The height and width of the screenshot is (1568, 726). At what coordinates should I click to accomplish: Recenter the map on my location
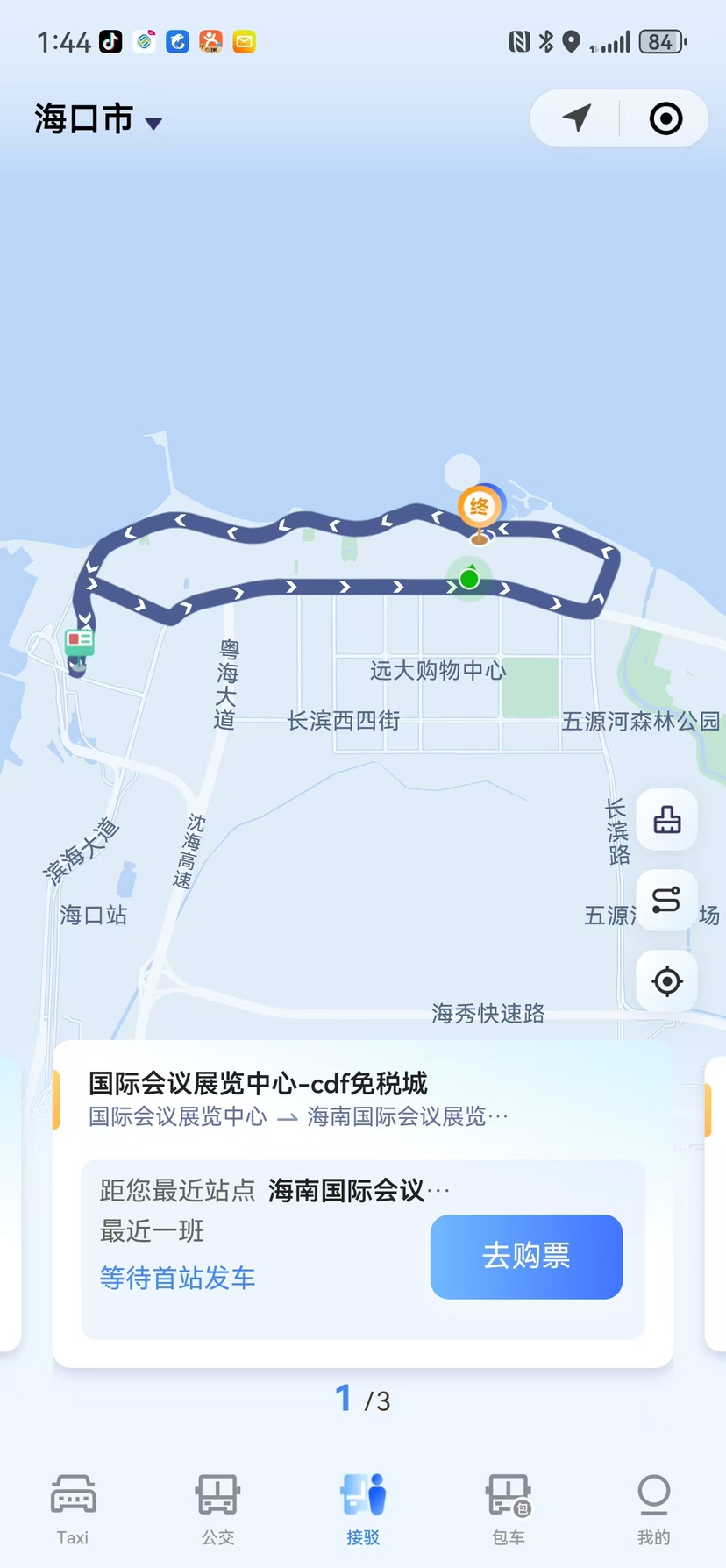click(667, 981)
